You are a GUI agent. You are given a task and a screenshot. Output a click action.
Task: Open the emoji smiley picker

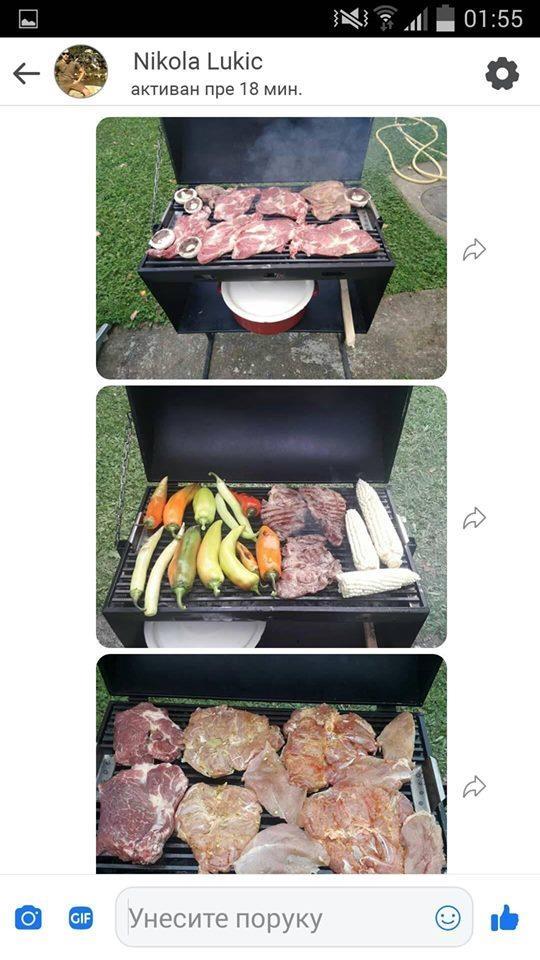(x=448, y=918)
